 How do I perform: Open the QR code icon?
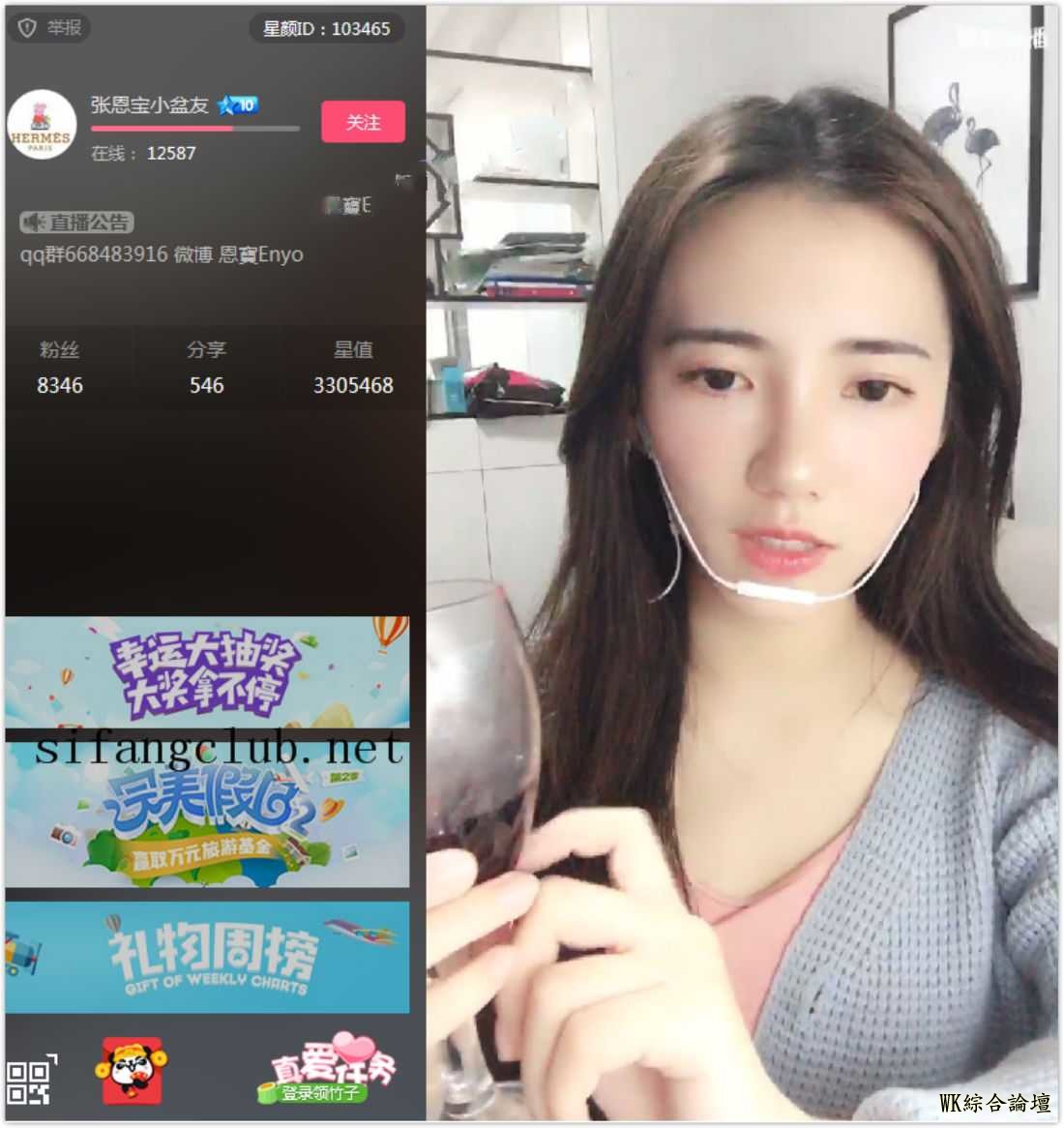point(31,1081)
